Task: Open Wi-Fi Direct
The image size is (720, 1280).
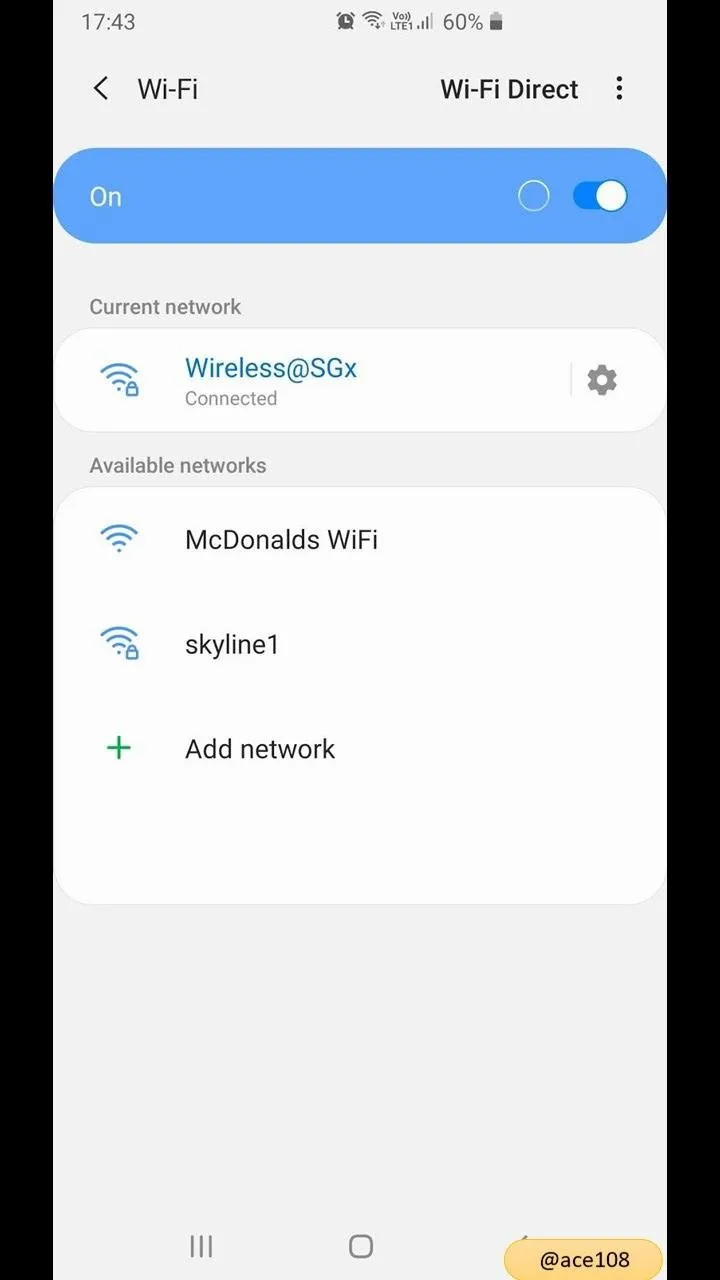Action: point(509,89)
